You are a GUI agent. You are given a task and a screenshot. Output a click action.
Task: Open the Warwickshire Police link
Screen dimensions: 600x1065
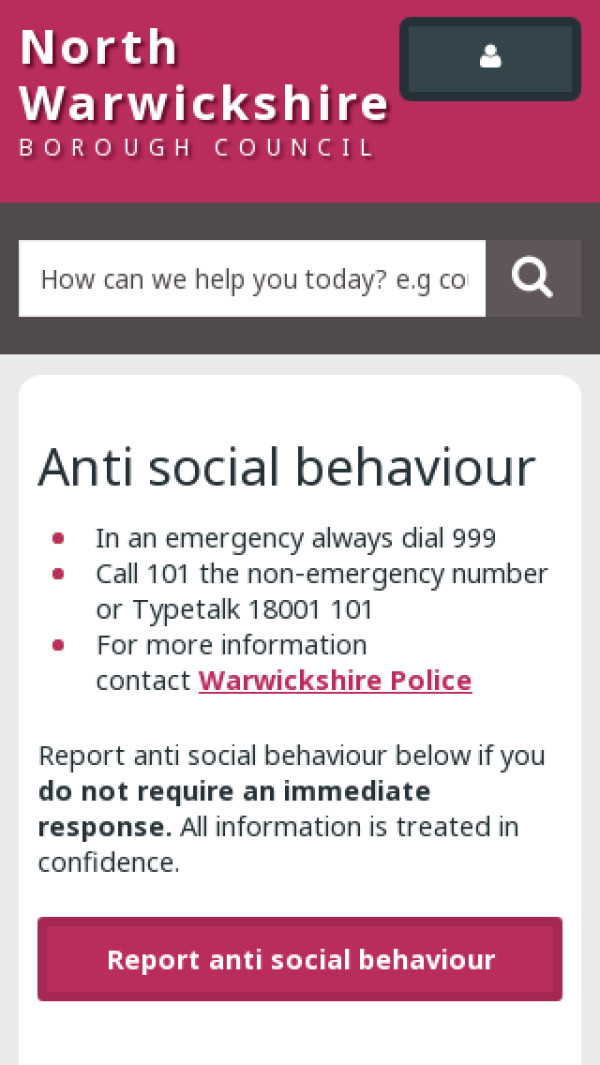pos(335,681)
